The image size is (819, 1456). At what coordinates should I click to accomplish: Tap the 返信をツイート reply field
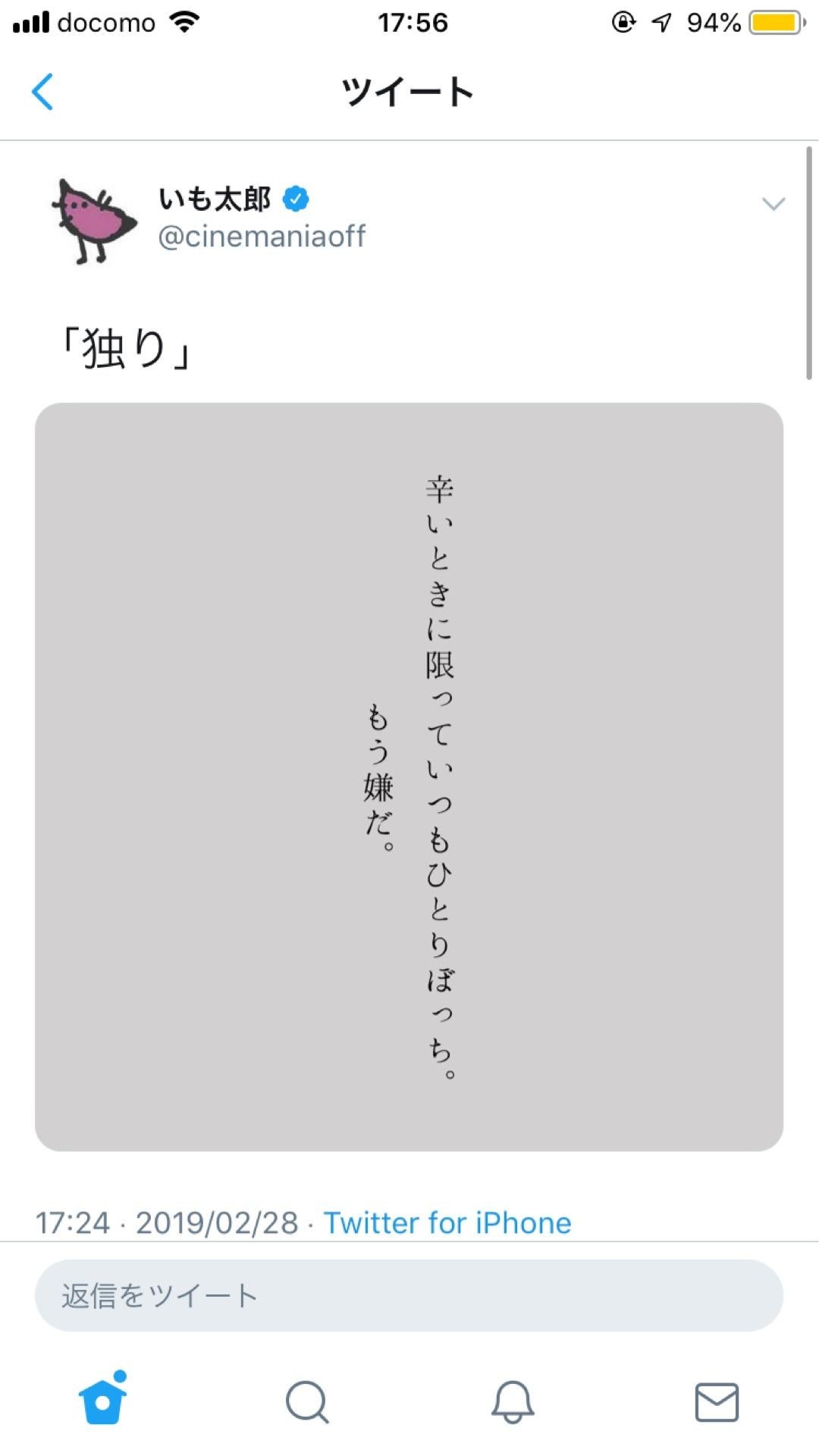409,1297
